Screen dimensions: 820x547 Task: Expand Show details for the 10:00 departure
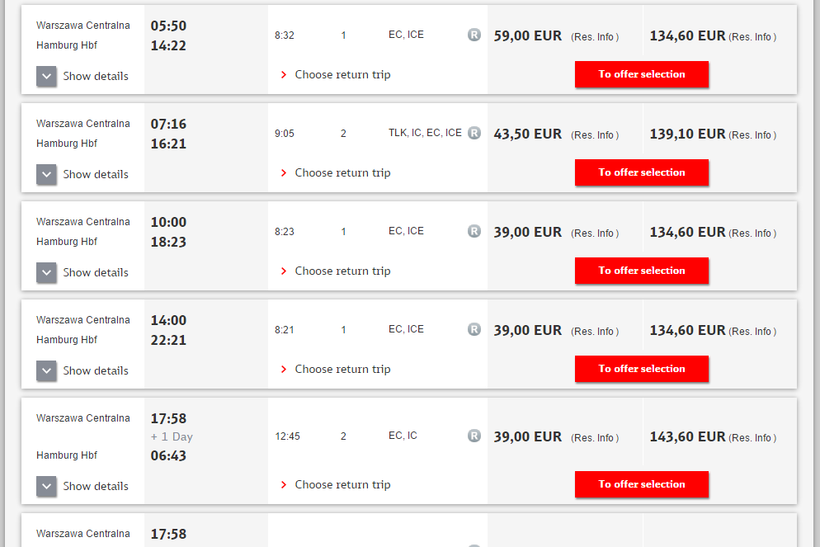coord(83,272)
